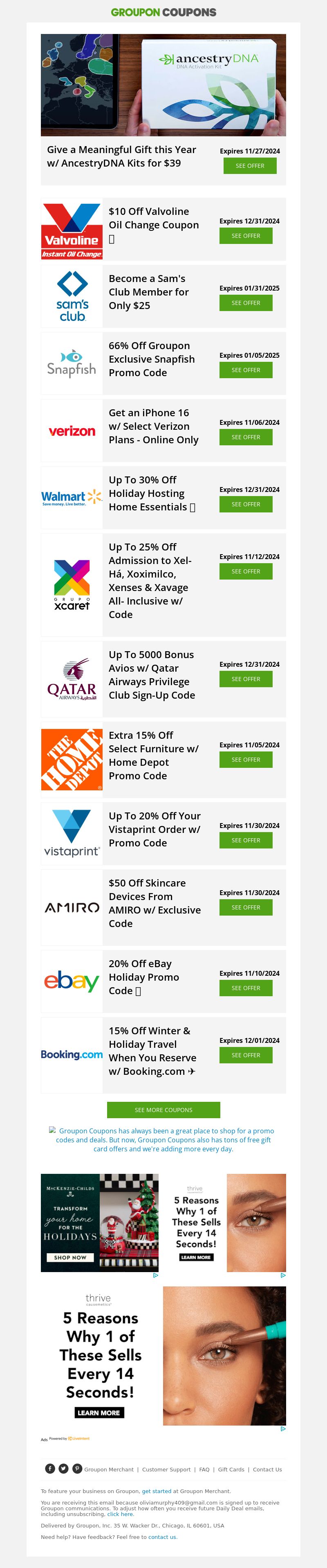
Task: Open the Gift Cards footer link
Action: coord(231,1469)
